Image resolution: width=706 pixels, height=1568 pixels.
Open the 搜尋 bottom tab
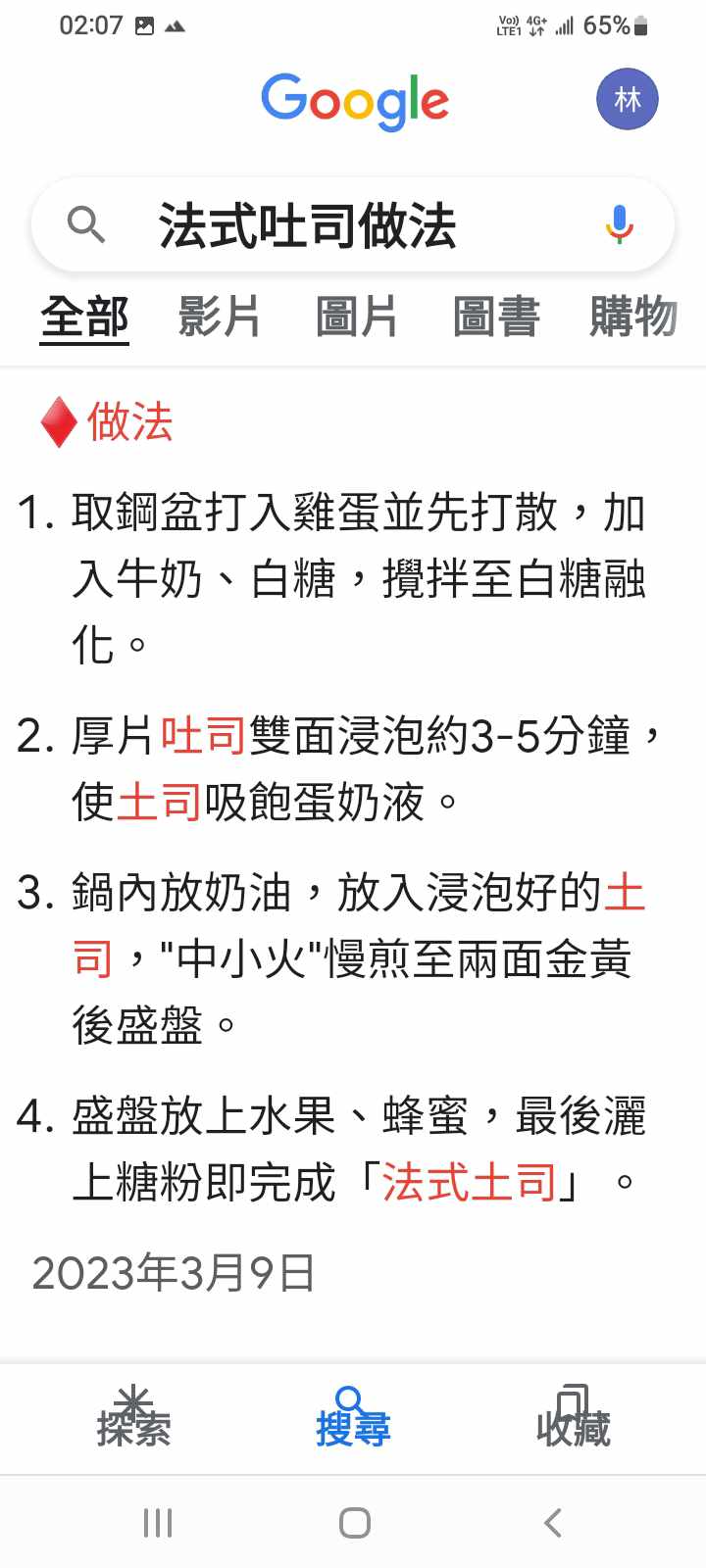pyautogui.click(x=353, y=1418)
